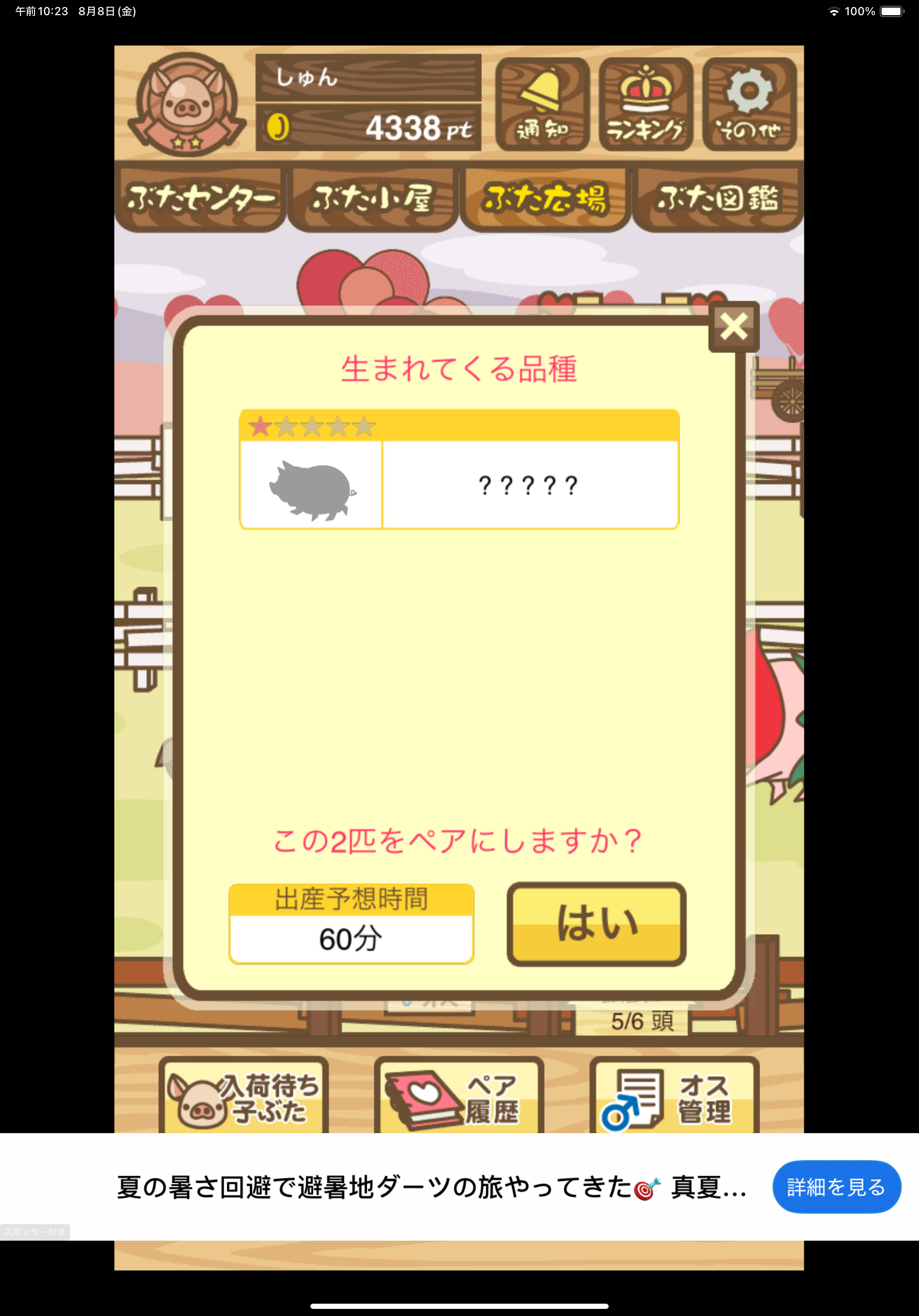Select the ぶた広場 tab
Screen dimensions: 919x1316
[x=545, y=198]
